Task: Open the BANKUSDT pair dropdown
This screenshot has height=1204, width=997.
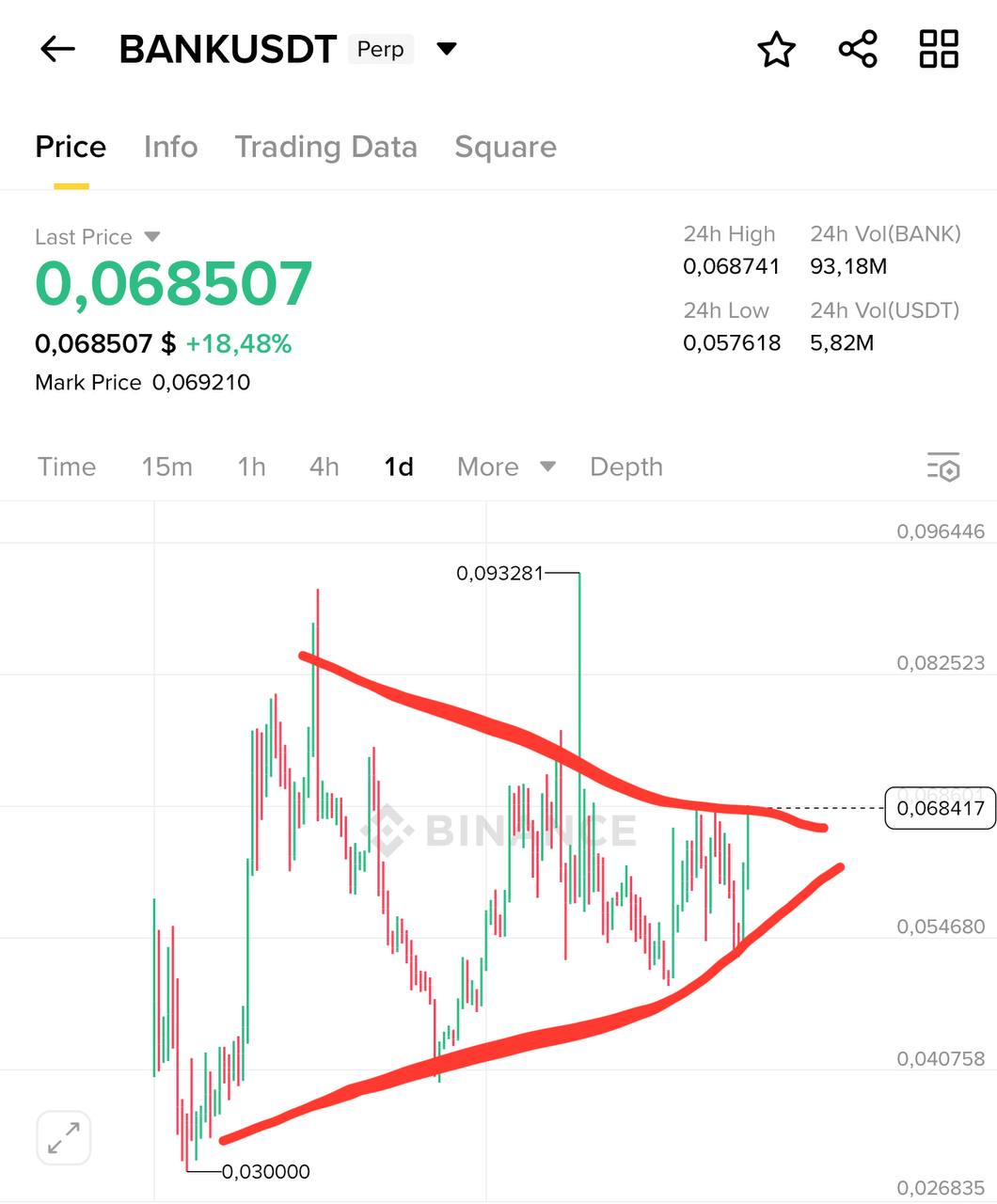Action: coord(447,49)
